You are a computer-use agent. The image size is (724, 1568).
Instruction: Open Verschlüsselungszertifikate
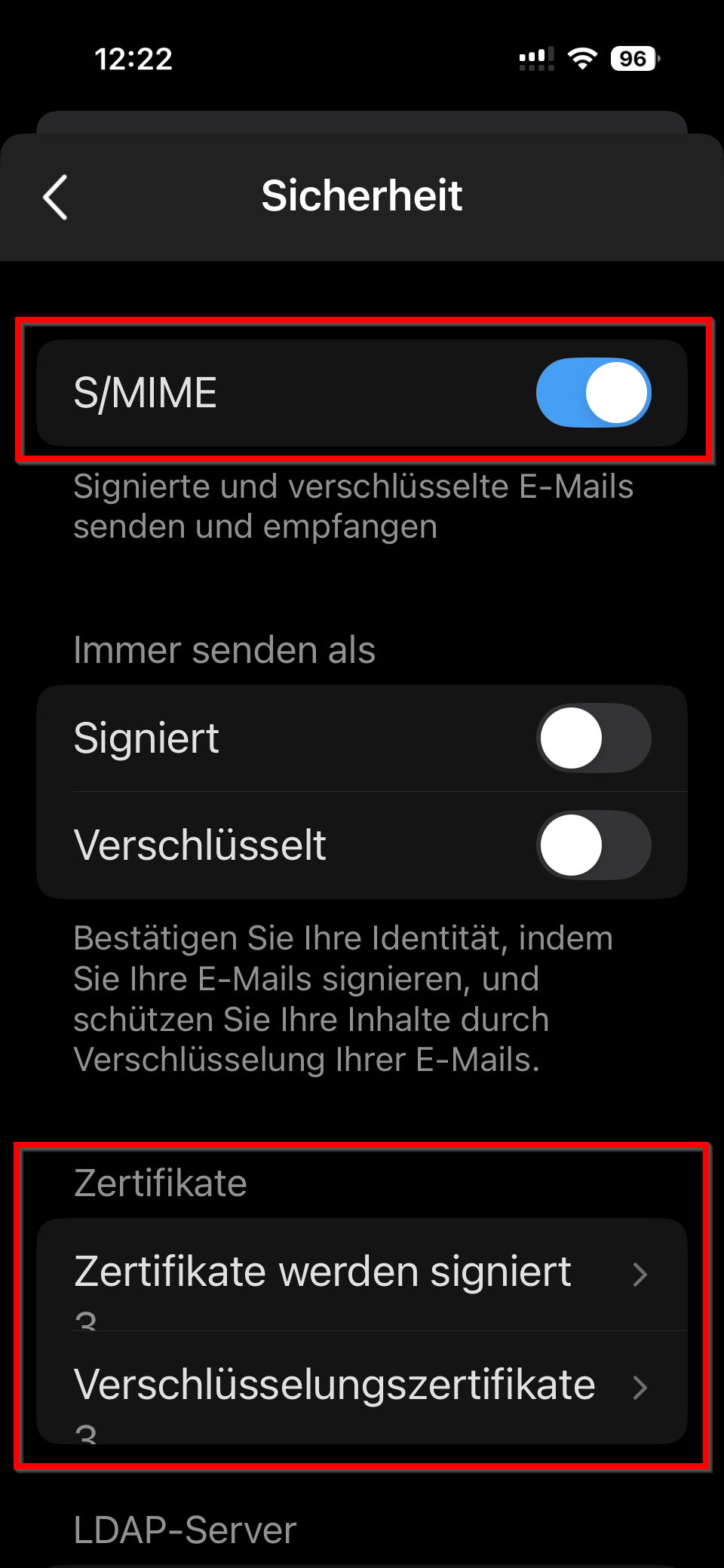tap(362, 1388)
